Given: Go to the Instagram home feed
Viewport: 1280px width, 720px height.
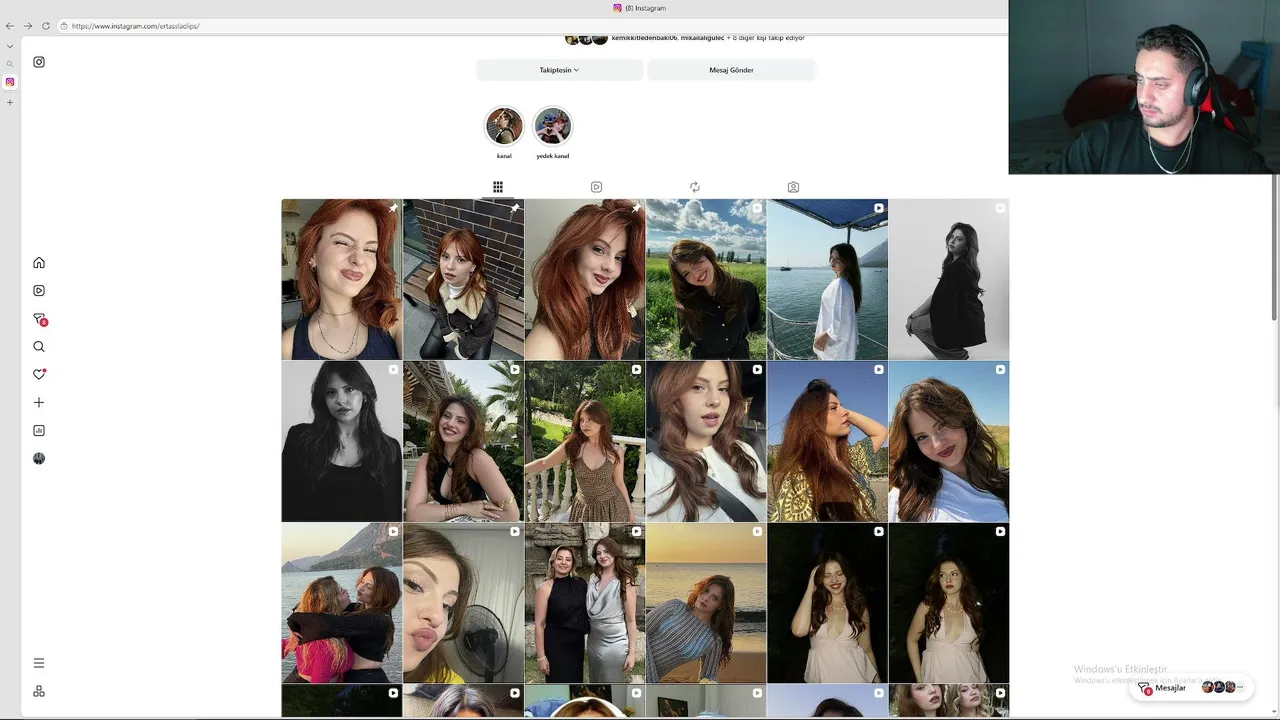Looking at the screenshot, I should [x=39, y=263].
